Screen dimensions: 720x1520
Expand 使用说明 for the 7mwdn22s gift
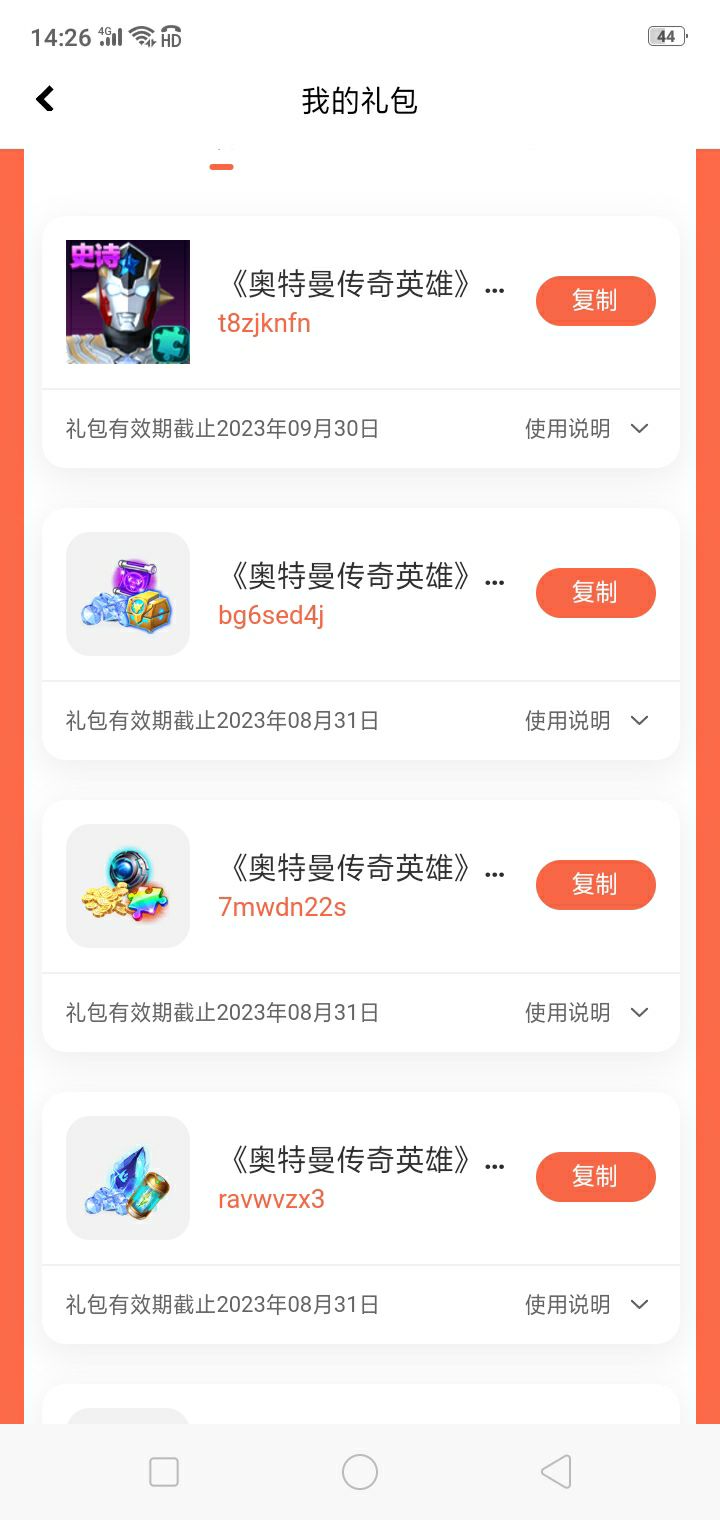[587, 1013]
